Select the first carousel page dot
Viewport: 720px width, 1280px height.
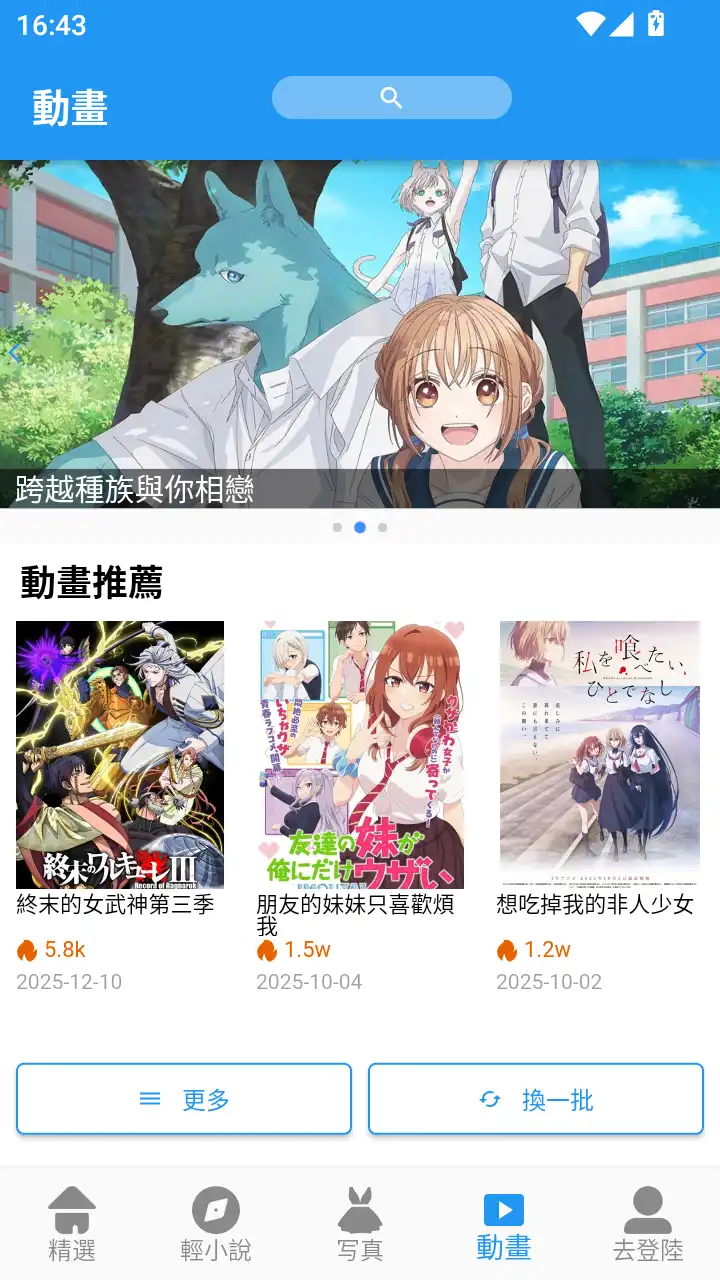click(x=339, y=527)
